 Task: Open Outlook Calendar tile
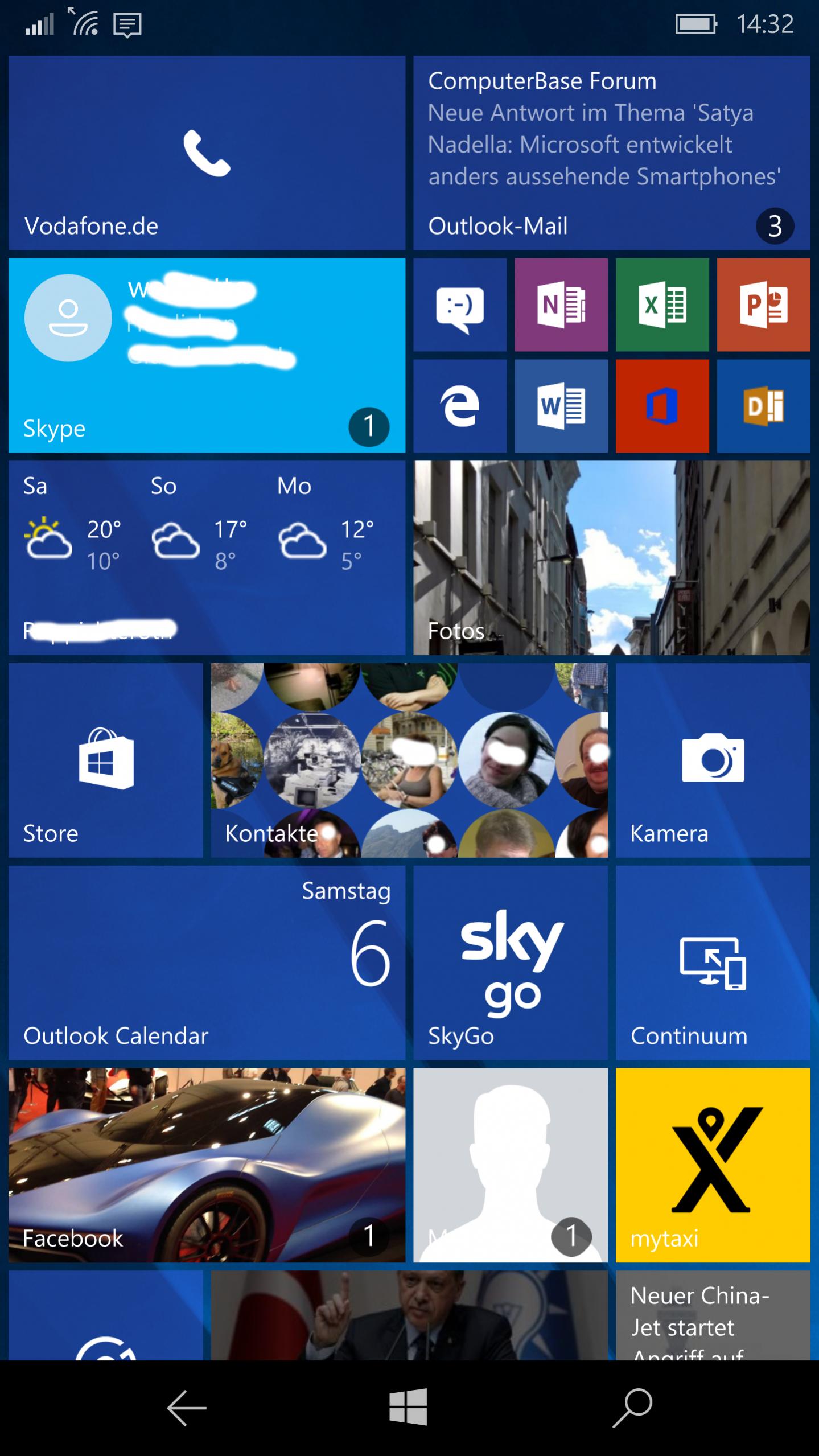pyautogui.click(x=207, y=963)
